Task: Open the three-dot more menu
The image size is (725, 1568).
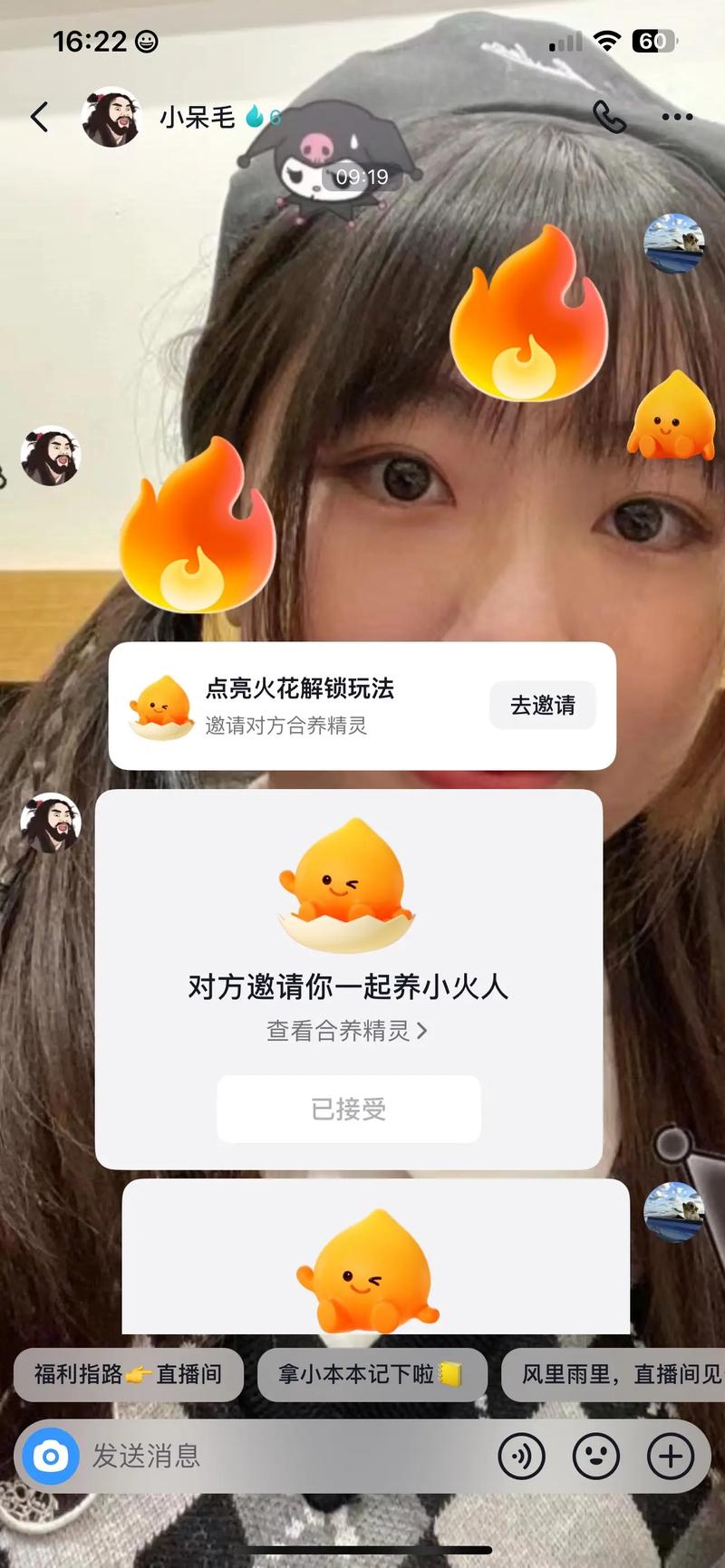Action: [677, 117]
